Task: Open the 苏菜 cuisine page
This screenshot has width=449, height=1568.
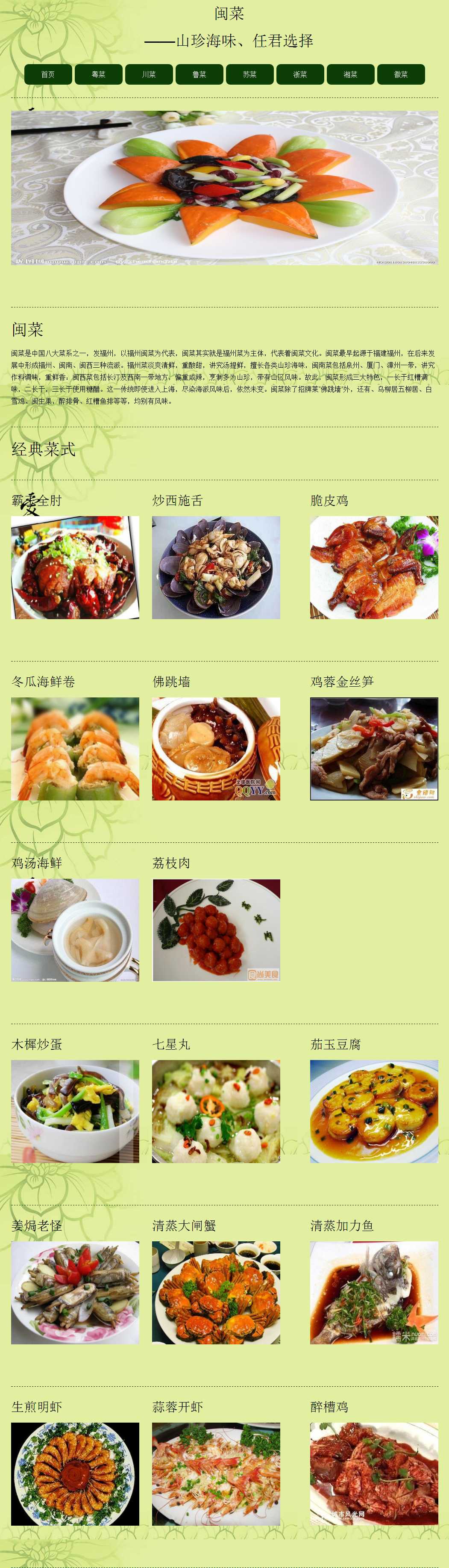Action: coord(250,74)
